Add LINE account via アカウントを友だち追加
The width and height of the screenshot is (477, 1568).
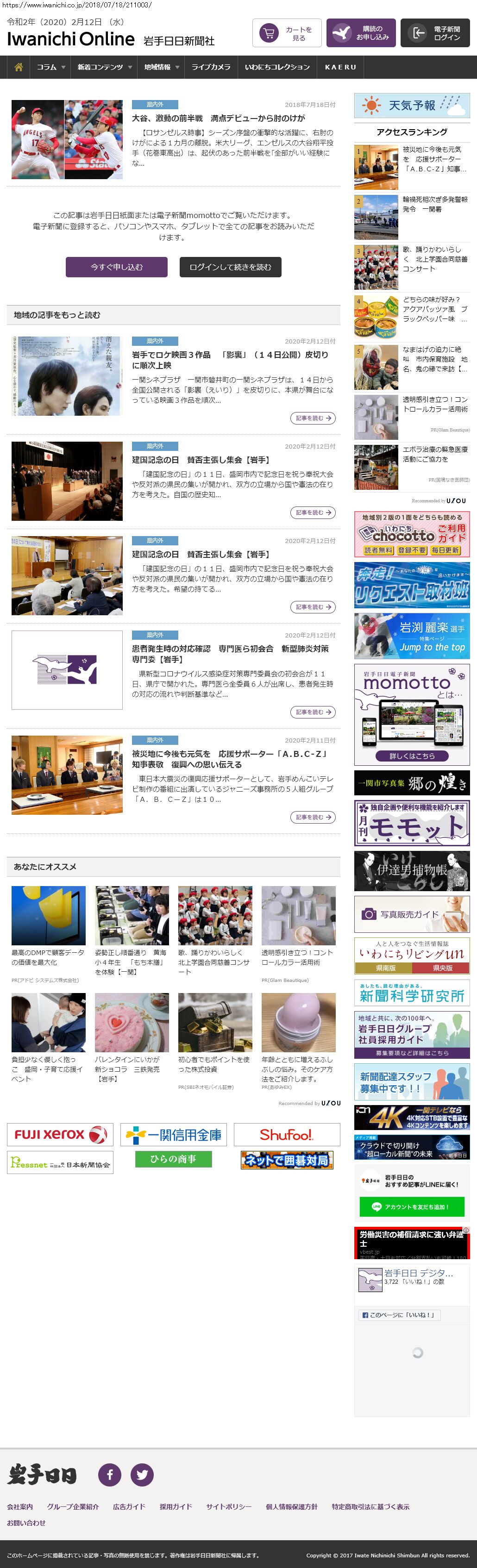click(x=412, y=1206)
